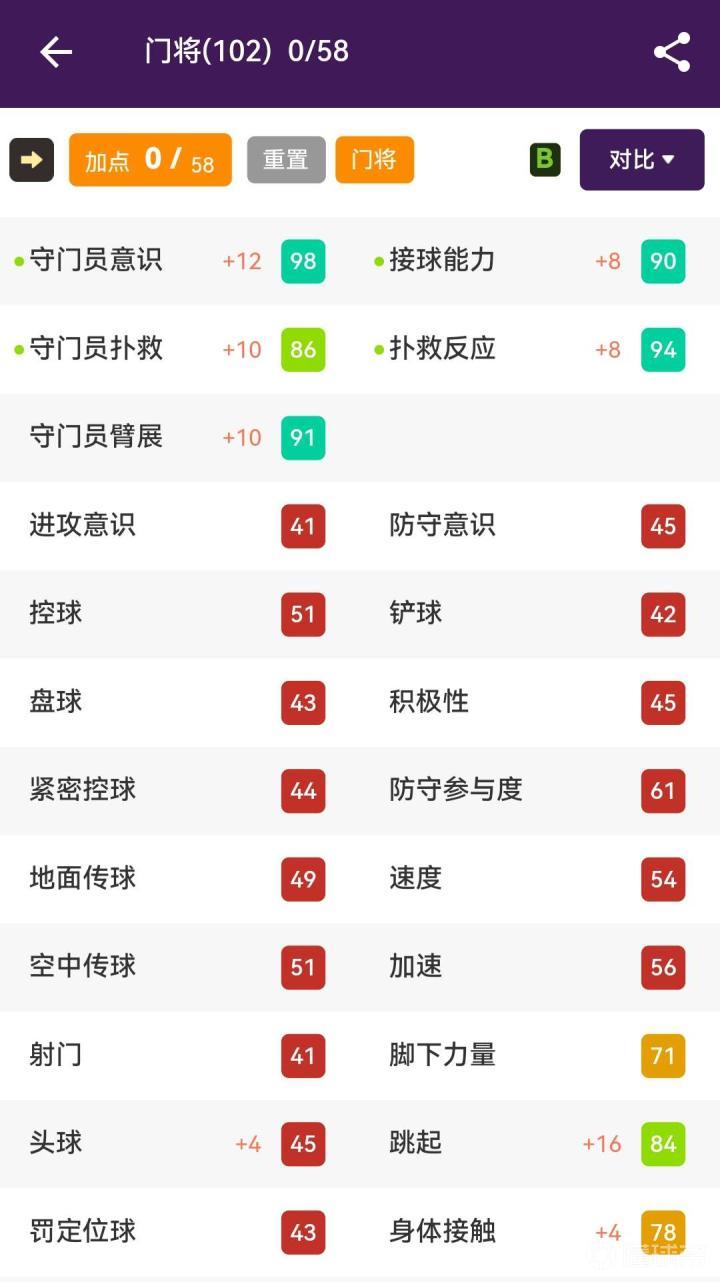Tap the 加点 0/58 points button
Viewport: 720px width, 1282px height.
[150, 160]
